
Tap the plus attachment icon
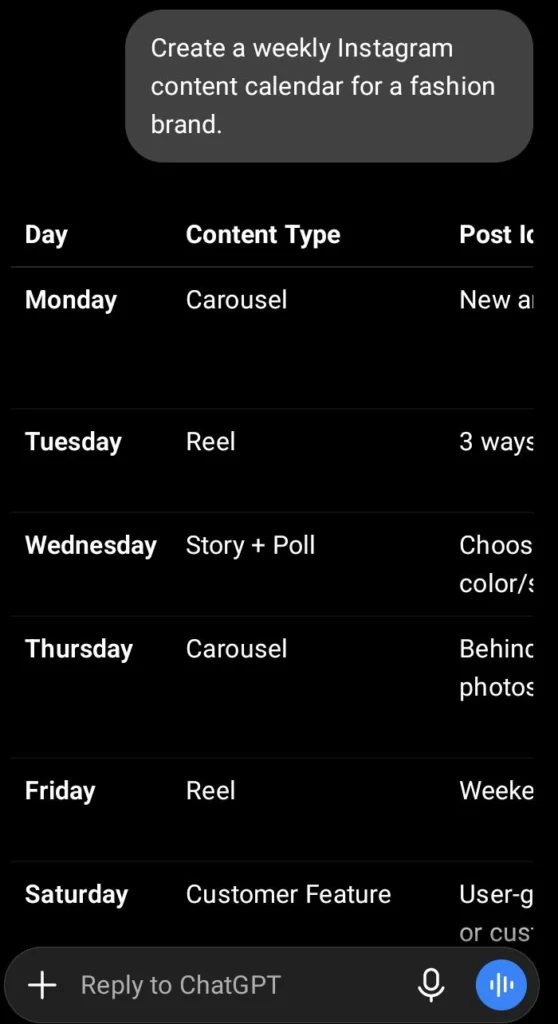point(42,984)
